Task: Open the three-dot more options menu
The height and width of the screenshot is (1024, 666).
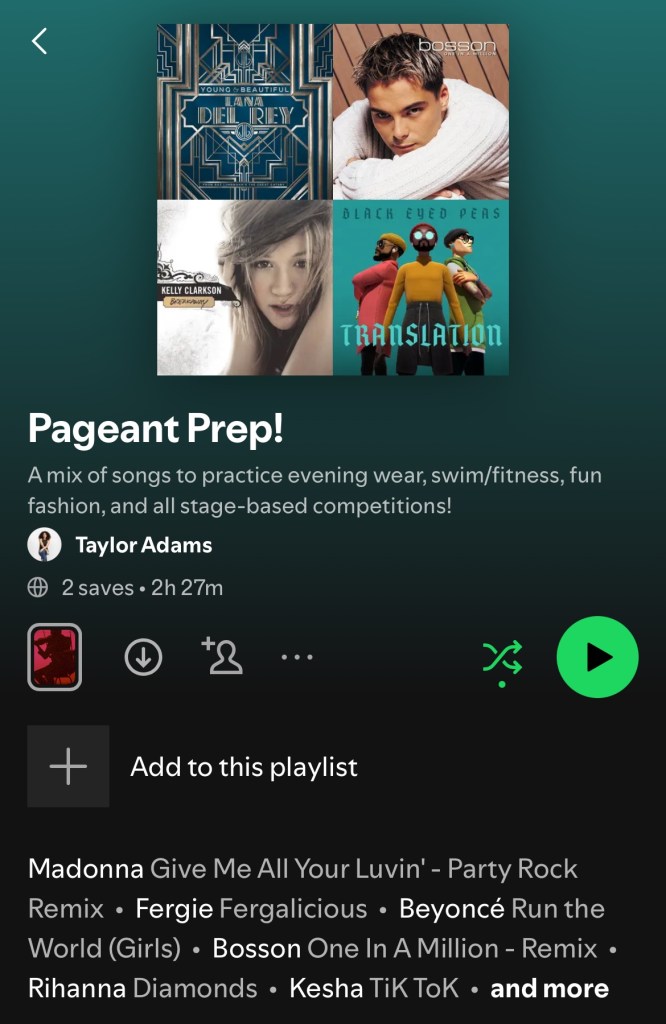Action: (297, 657)
